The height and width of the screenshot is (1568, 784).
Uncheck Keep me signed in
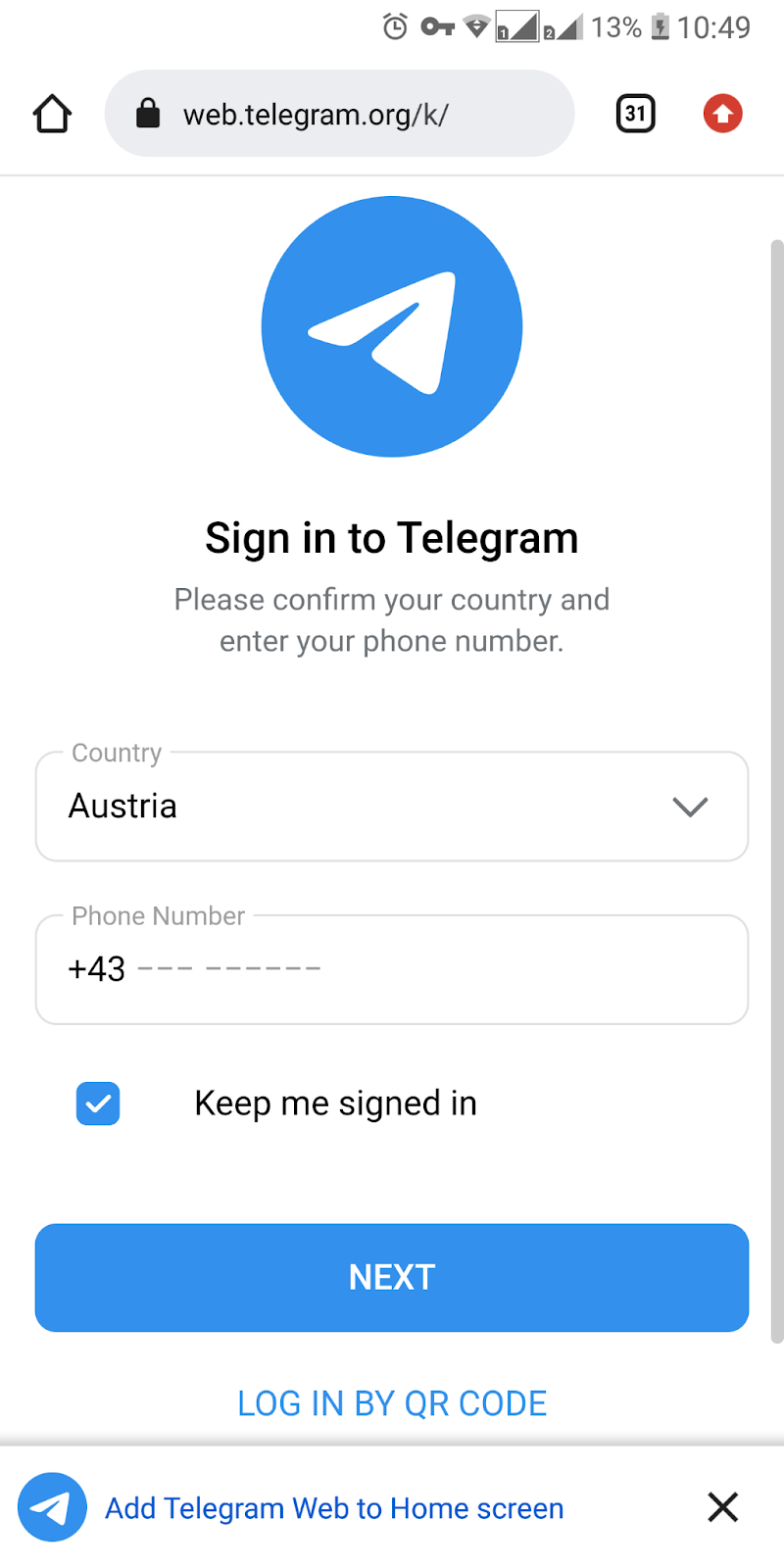point(98,1103)
